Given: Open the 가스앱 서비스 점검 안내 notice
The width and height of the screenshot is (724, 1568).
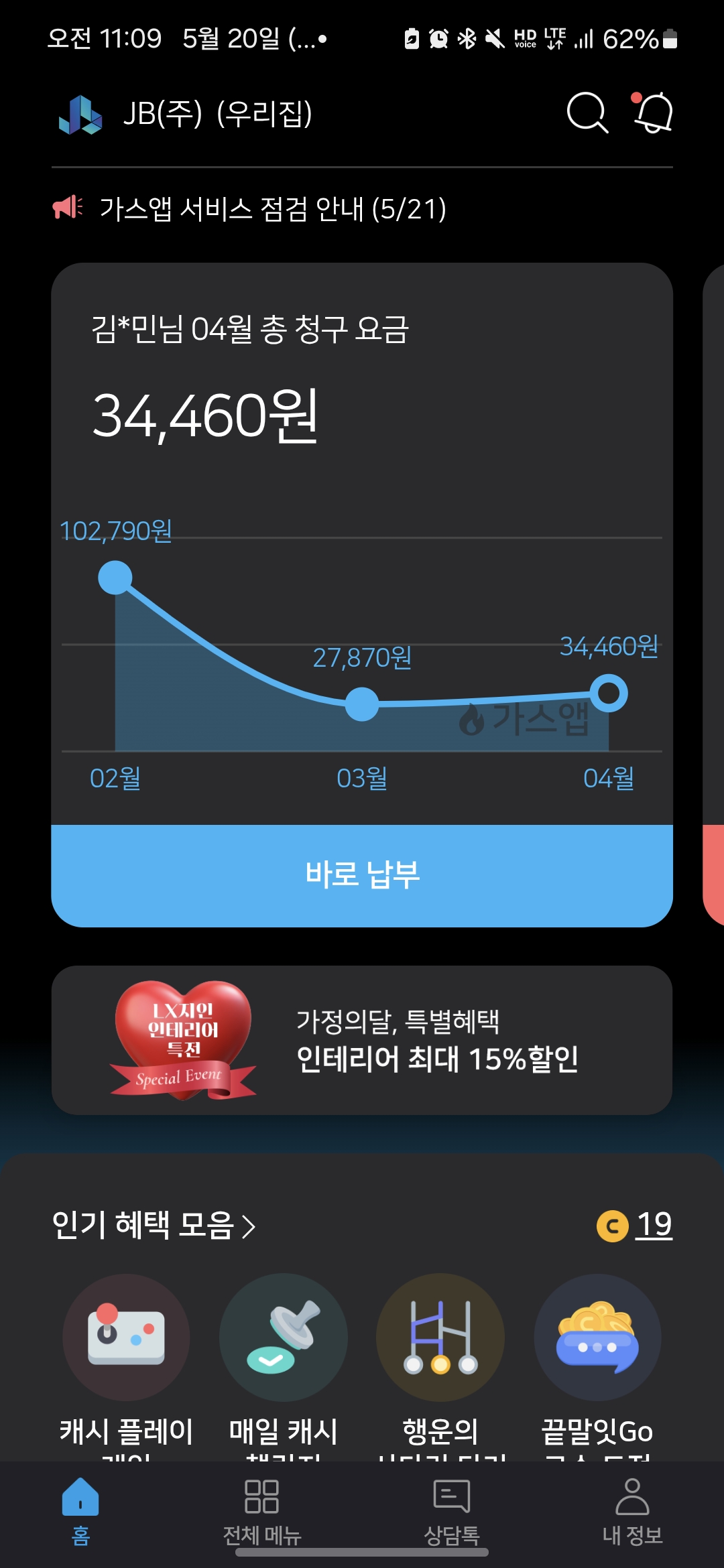Looking at the screenshot, I should click(x=272, y=209).
